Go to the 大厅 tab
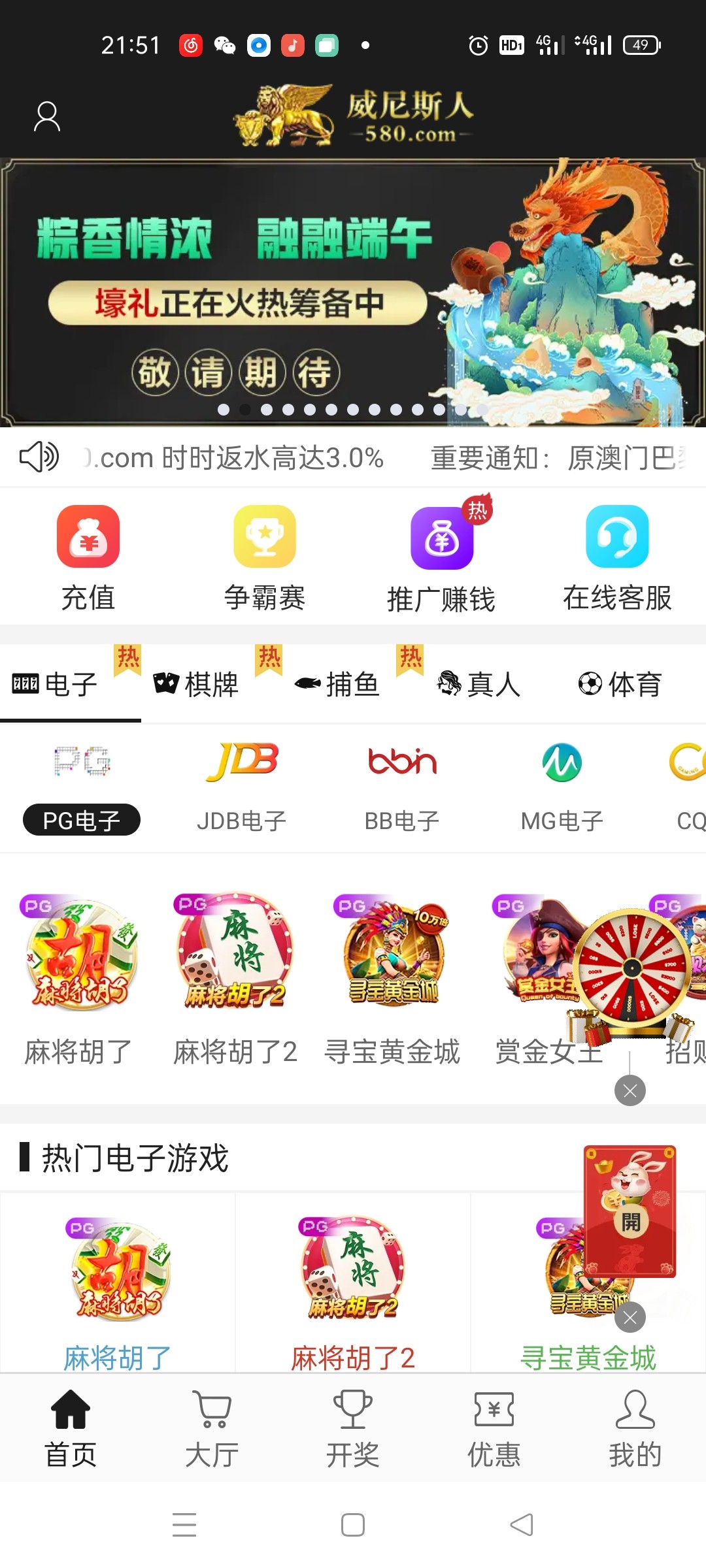706x1568 pixels. (x=212, y=1429)
